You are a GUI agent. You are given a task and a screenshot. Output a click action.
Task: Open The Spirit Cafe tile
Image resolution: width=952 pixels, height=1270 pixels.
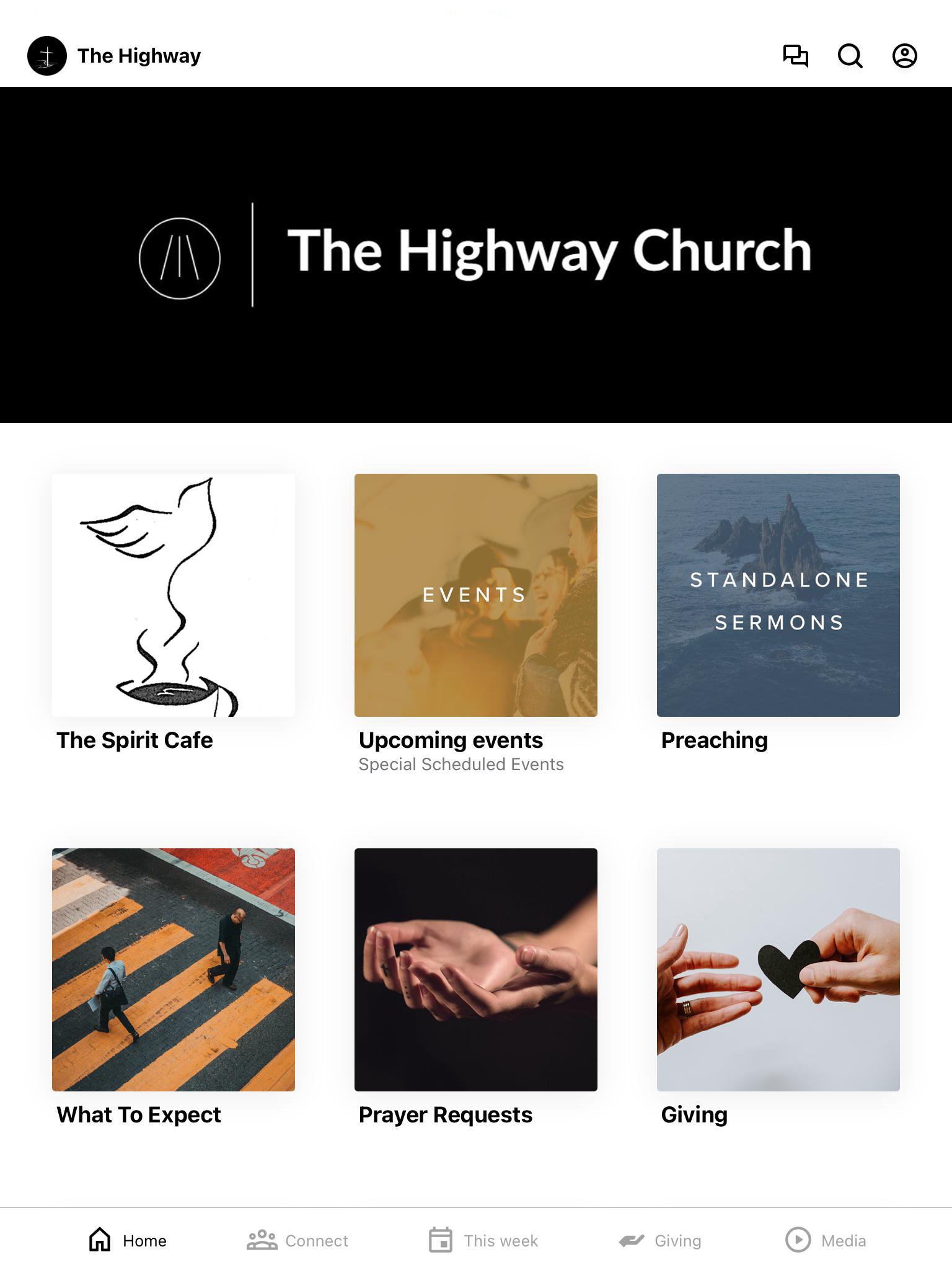(174, 595)
